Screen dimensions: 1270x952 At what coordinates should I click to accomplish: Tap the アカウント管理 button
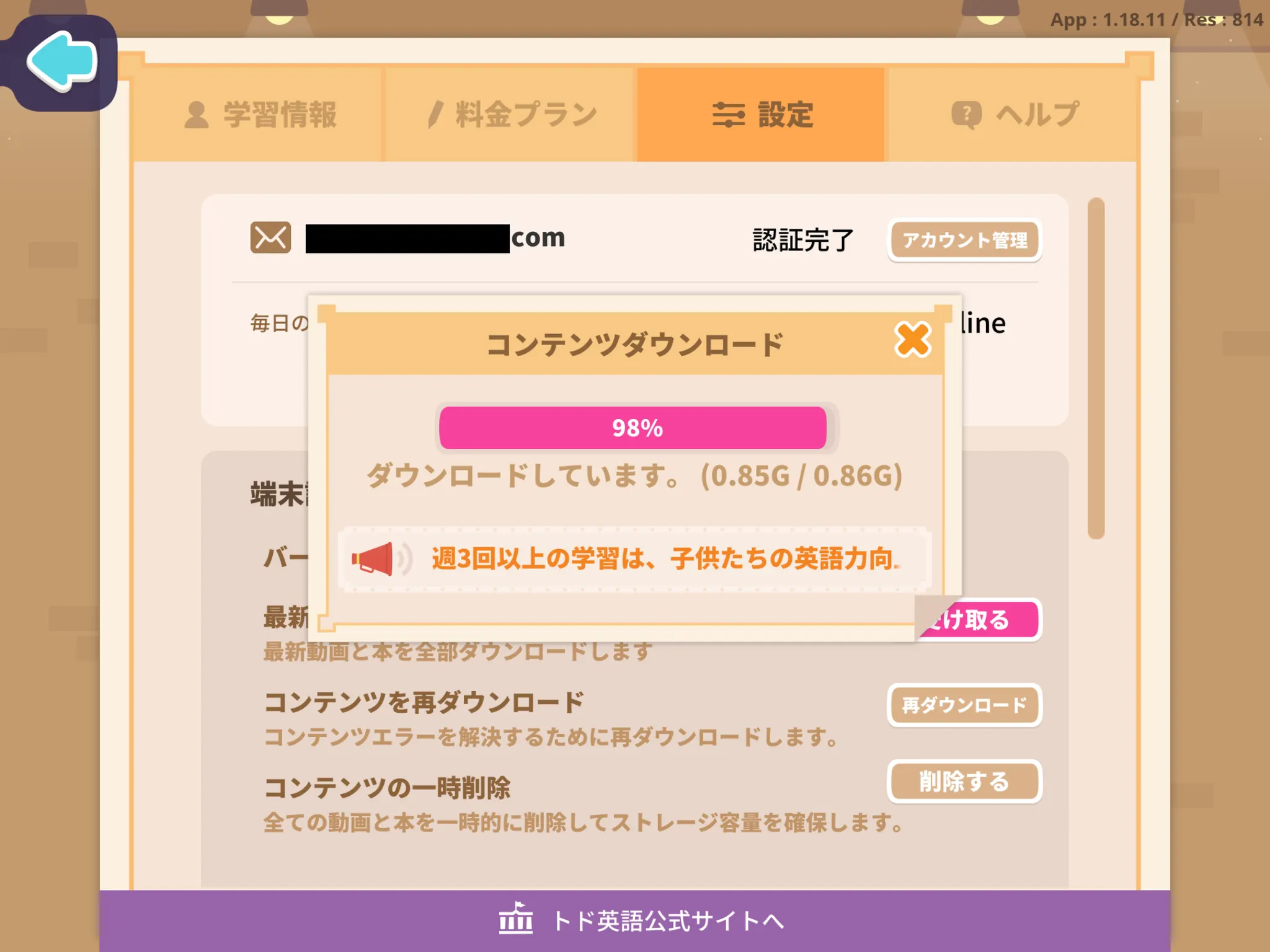pos(964,240)
